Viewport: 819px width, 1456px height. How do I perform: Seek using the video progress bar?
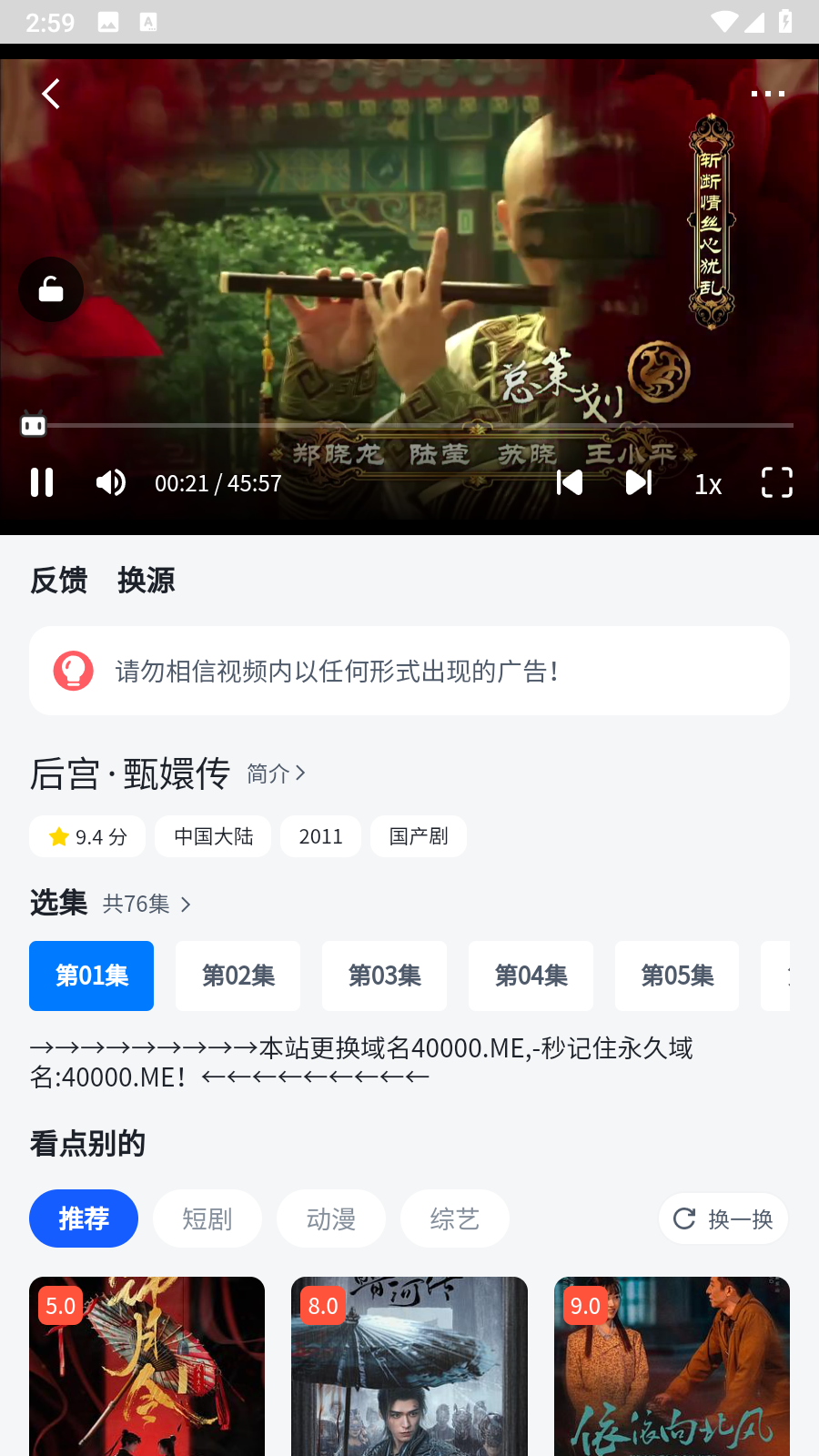coord(409,424)
